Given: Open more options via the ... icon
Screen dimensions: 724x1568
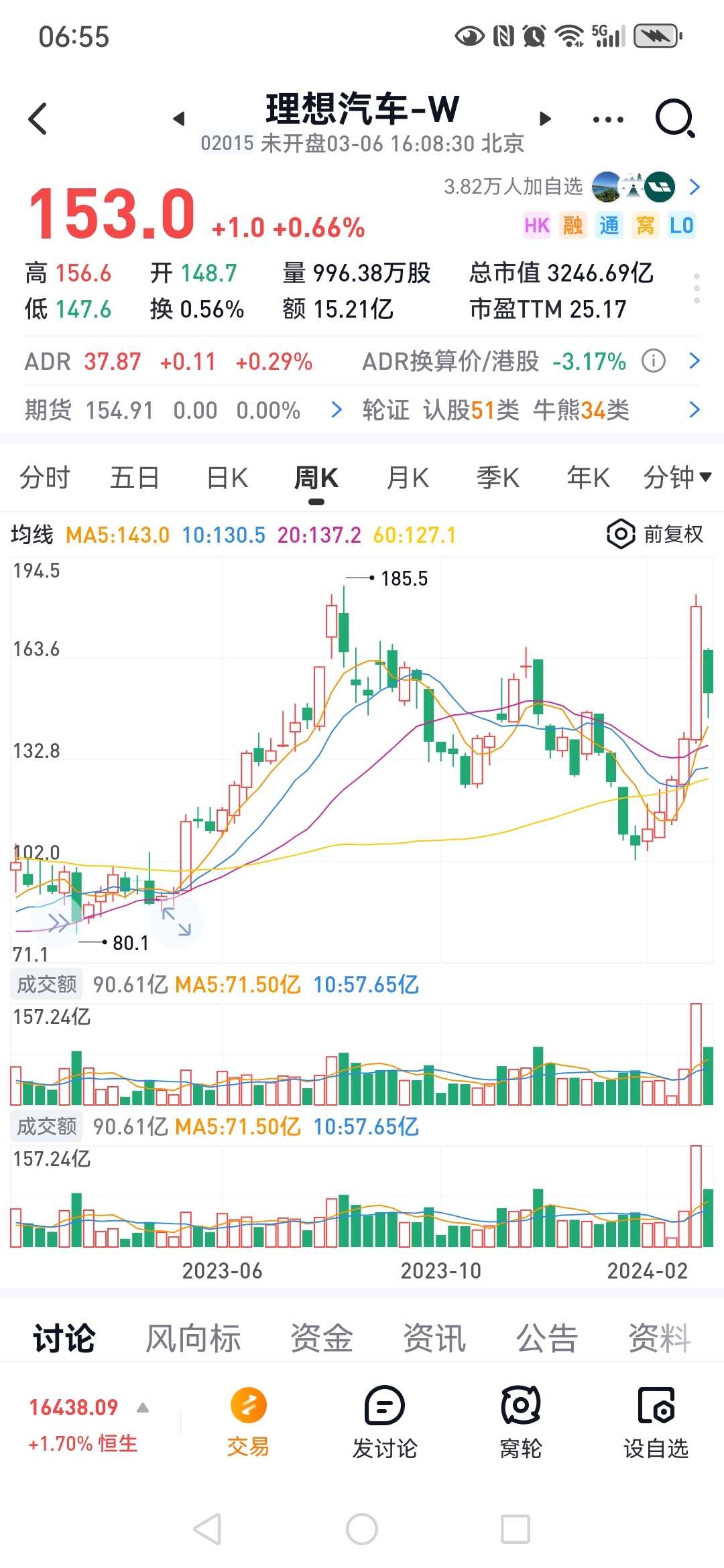Looking at the screenshot, I should 605,118.
